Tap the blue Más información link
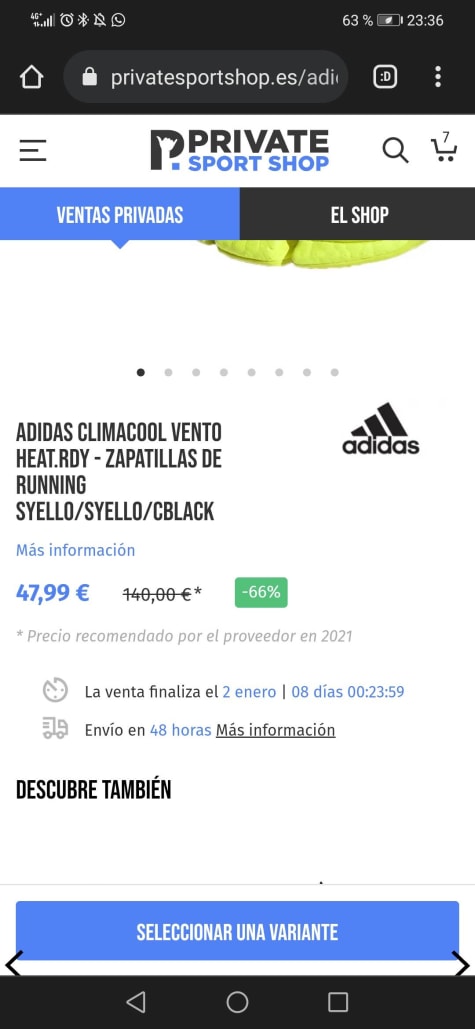The height and width of the screenshot is (1029, 475). 75,550
